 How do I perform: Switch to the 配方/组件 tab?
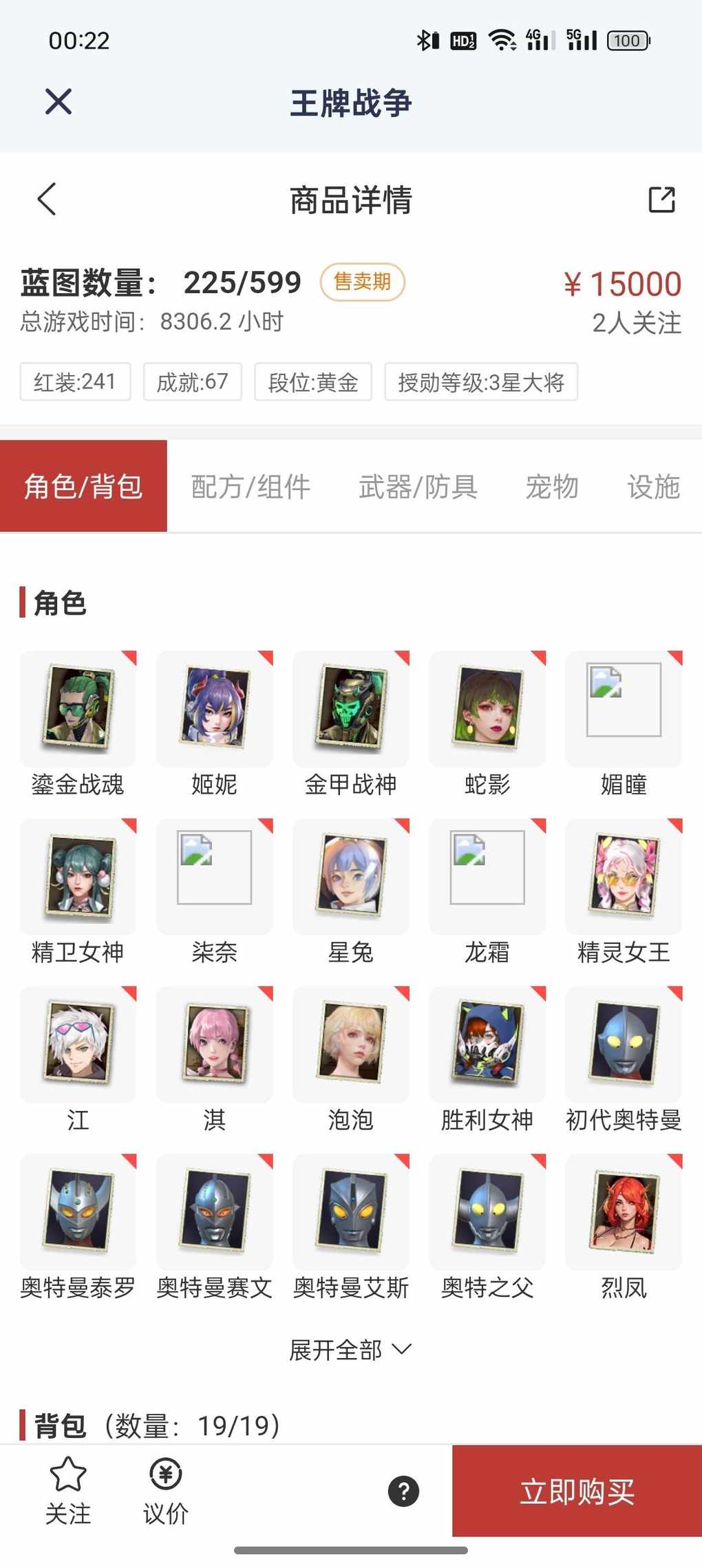pos(251,487)
